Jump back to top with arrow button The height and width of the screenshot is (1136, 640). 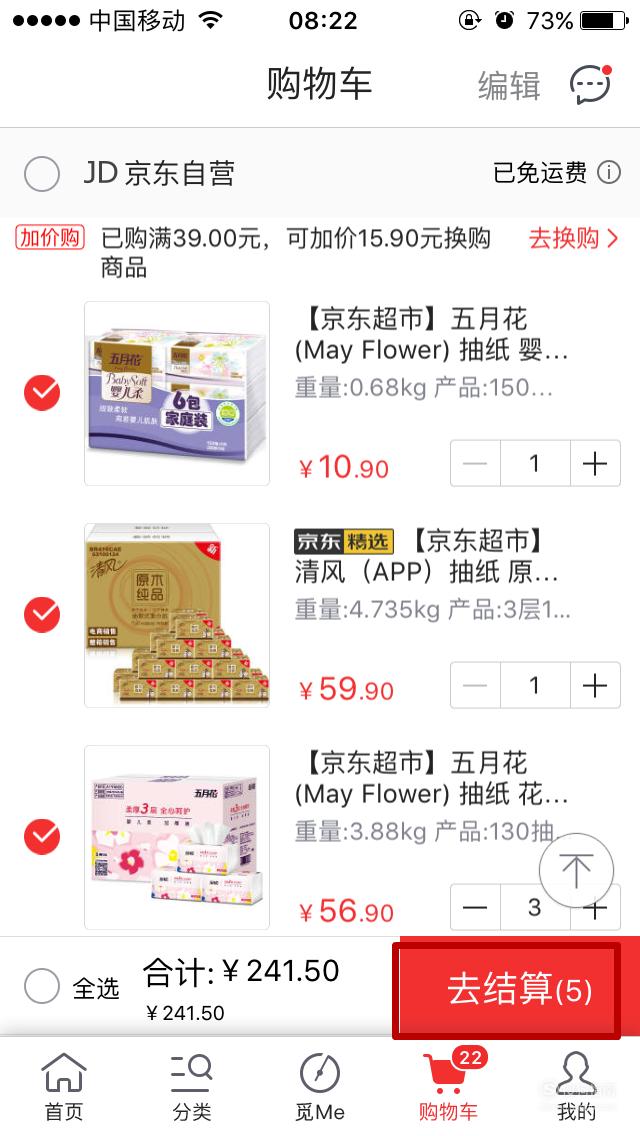576,870
